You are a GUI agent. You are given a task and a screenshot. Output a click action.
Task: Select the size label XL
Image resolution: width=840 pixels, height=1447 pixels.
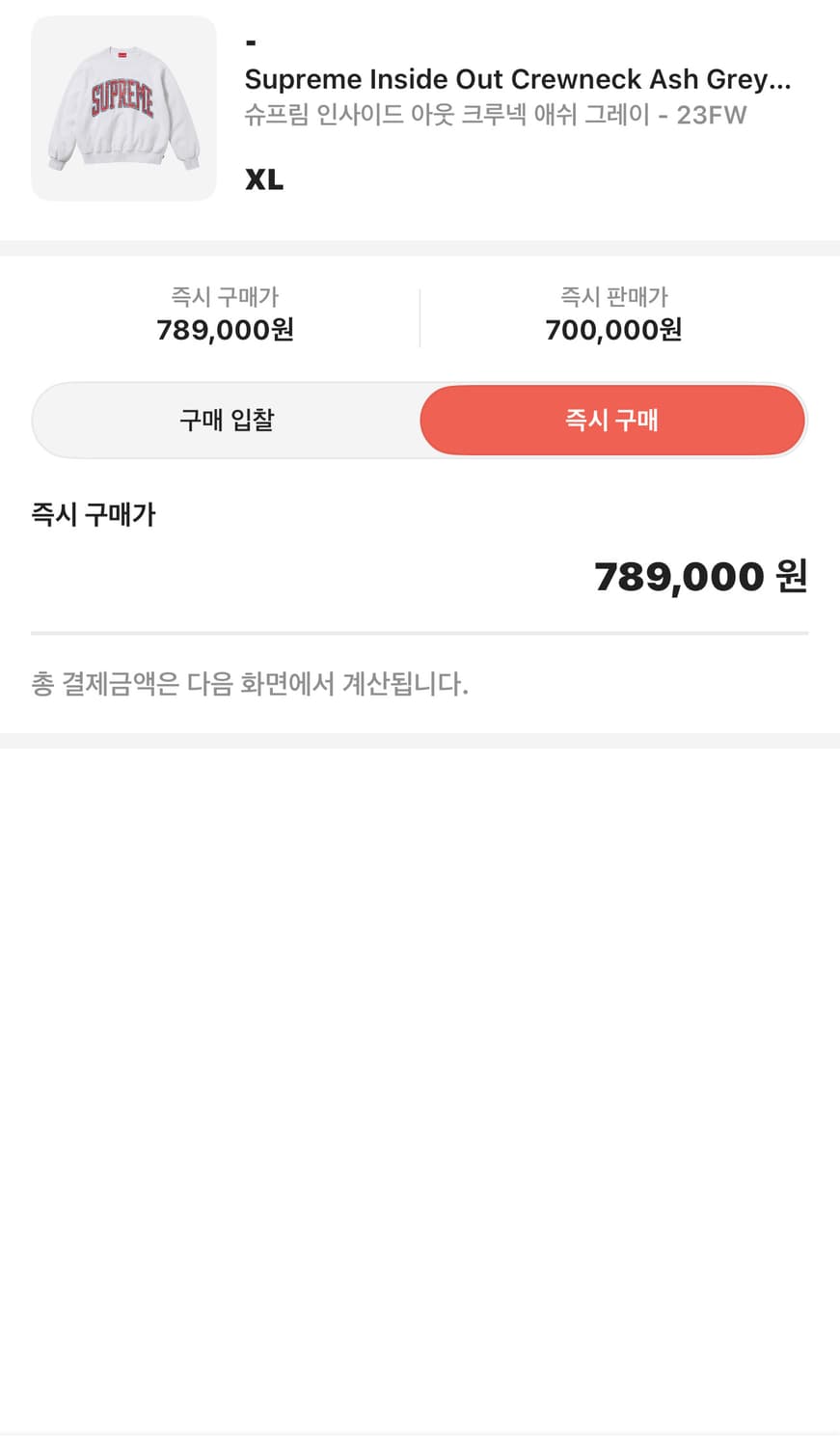264,178
